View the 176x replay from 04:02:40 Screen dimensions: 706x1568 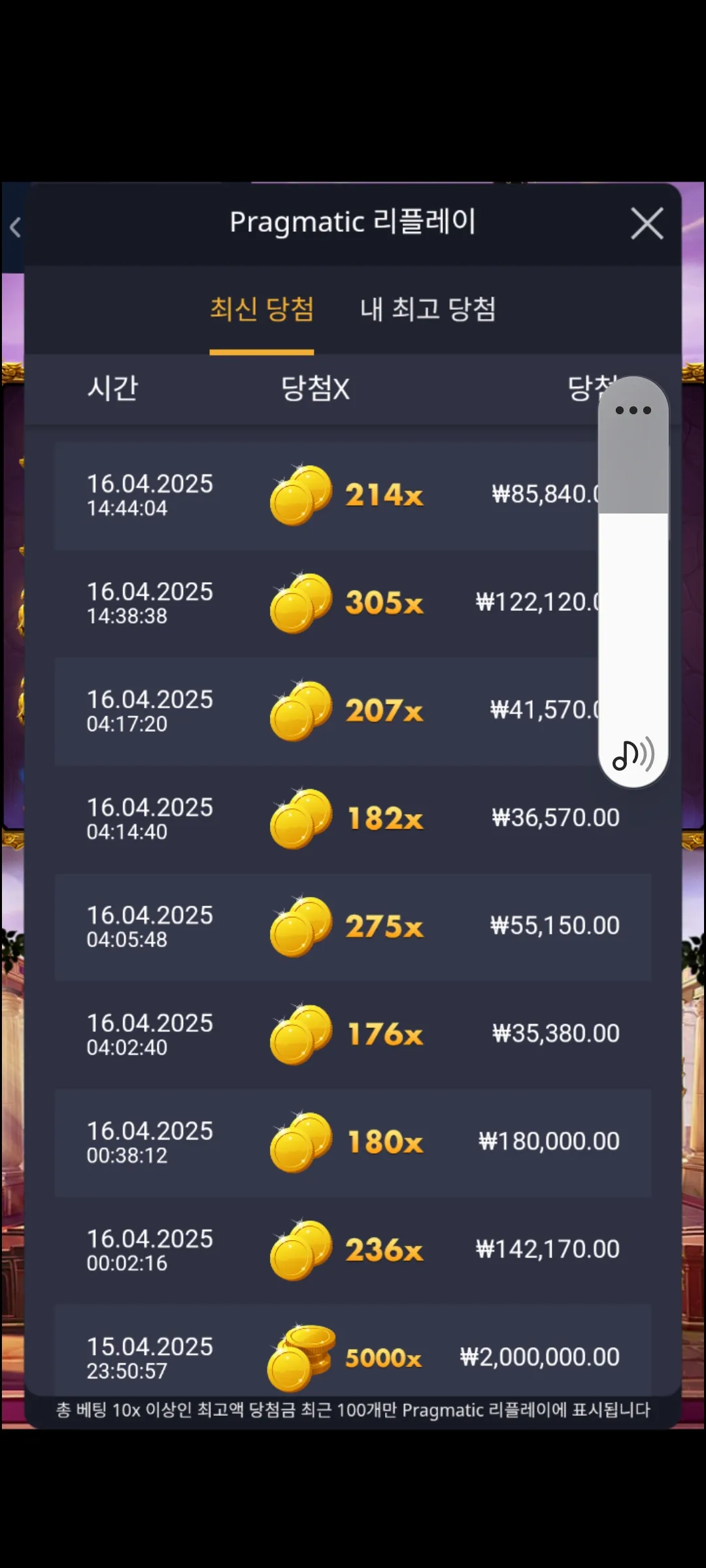pos(353,1035)
